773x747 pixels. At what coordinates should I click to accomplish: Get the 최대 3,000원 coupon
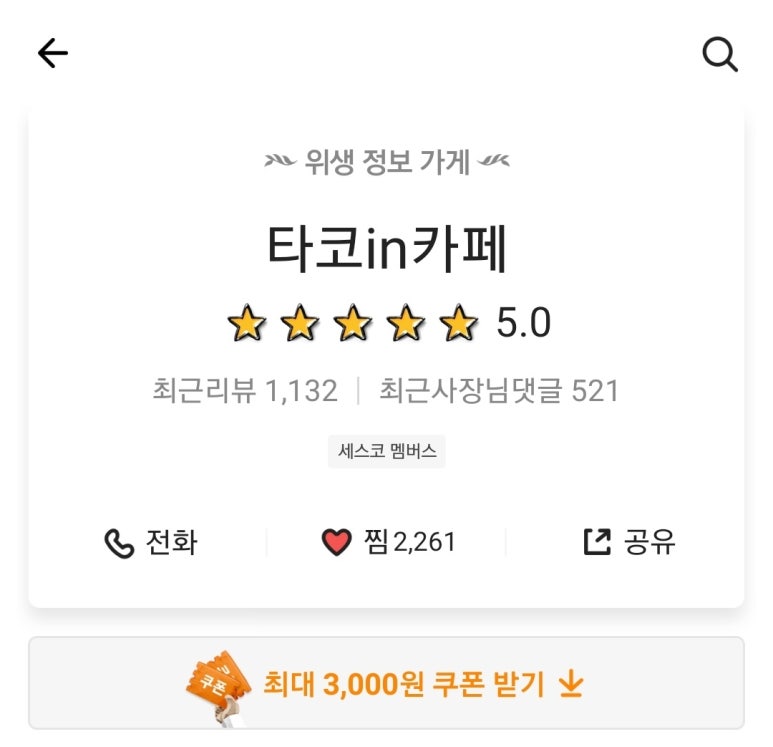pyautogui.click(x=386, y=684)
